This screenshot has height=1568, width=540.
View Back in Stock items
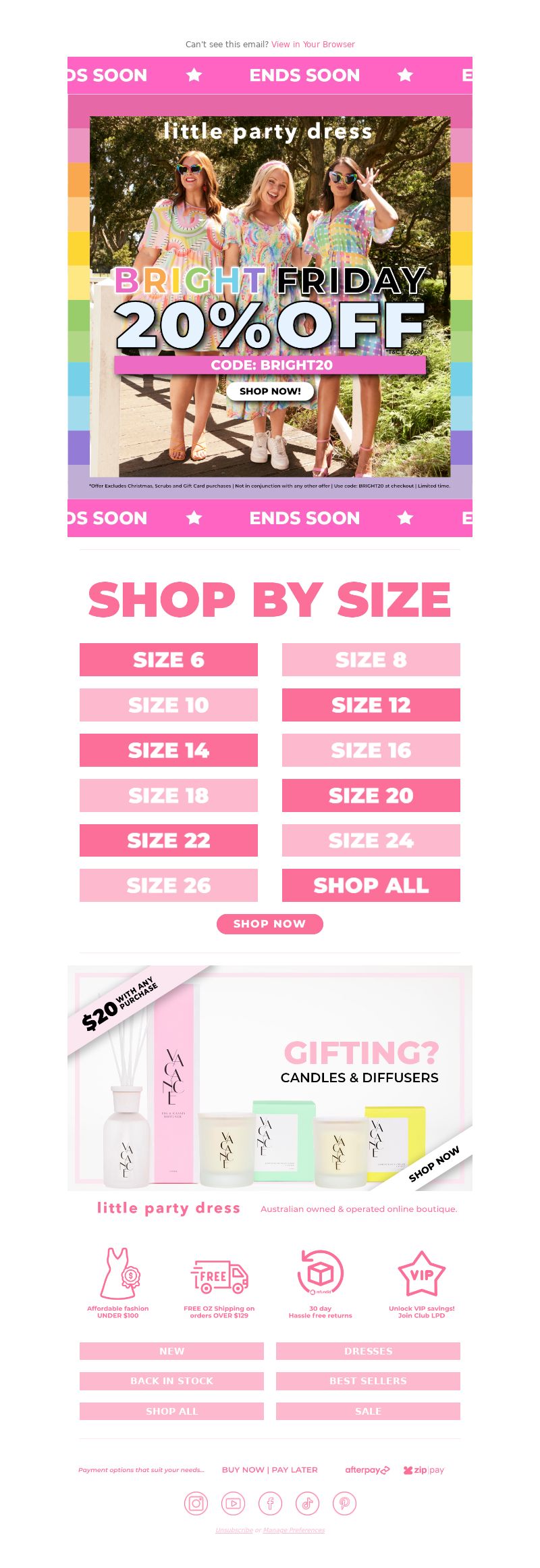171,1381
